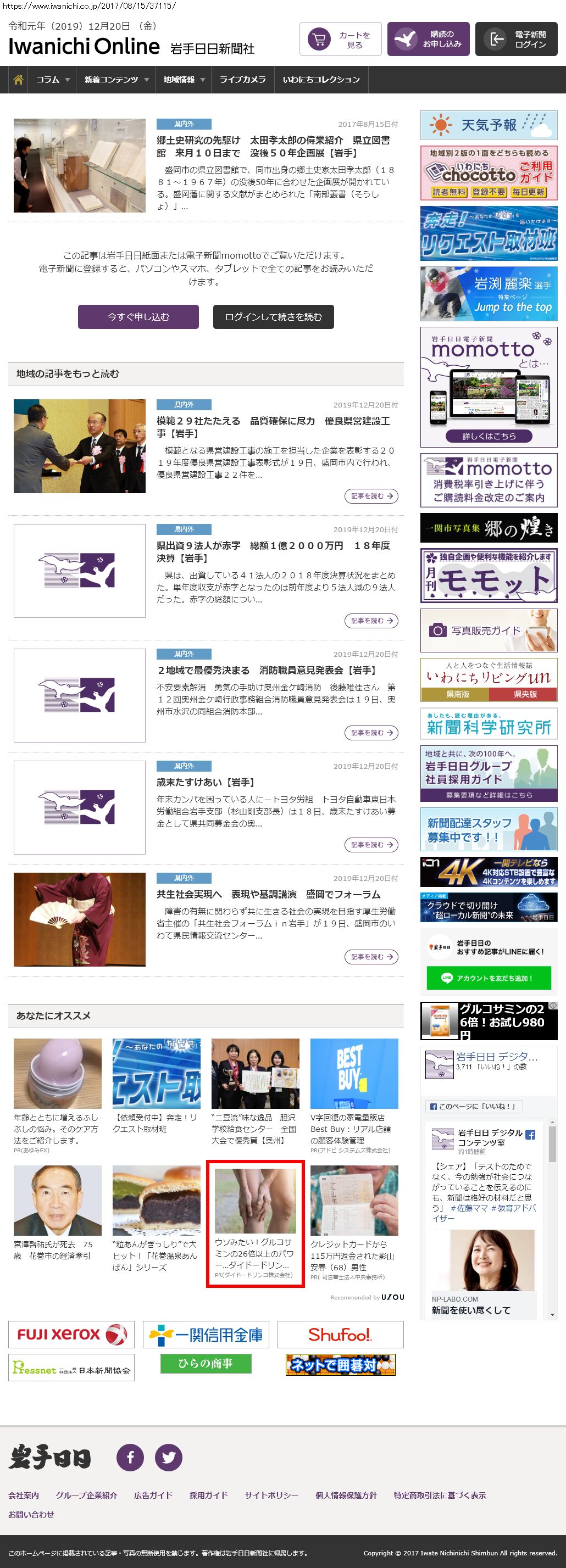Open the 天気予報 weather banner

(489, 125)
